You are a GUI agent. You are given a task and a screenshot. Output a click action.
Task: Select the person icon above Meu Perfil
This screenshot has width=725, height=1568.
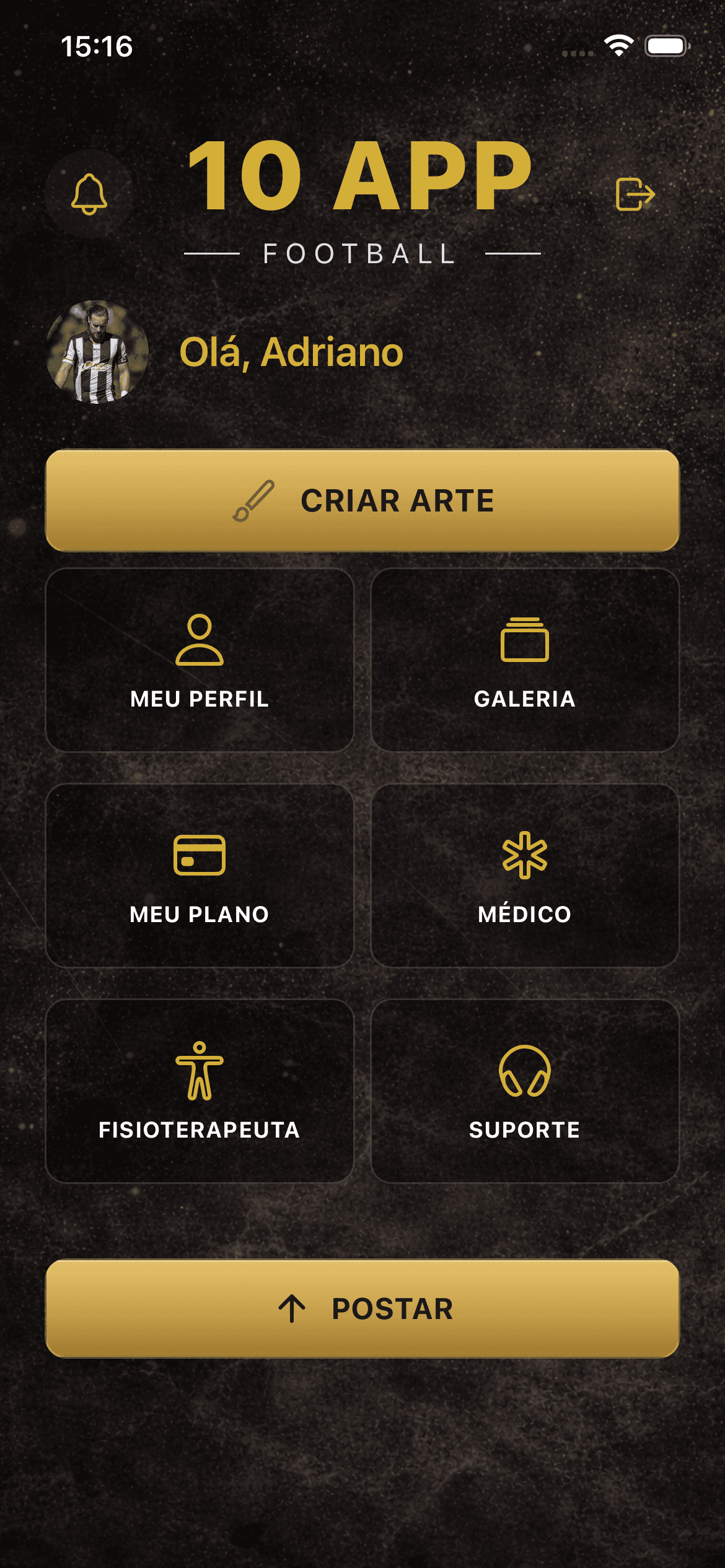coord(200,641)
